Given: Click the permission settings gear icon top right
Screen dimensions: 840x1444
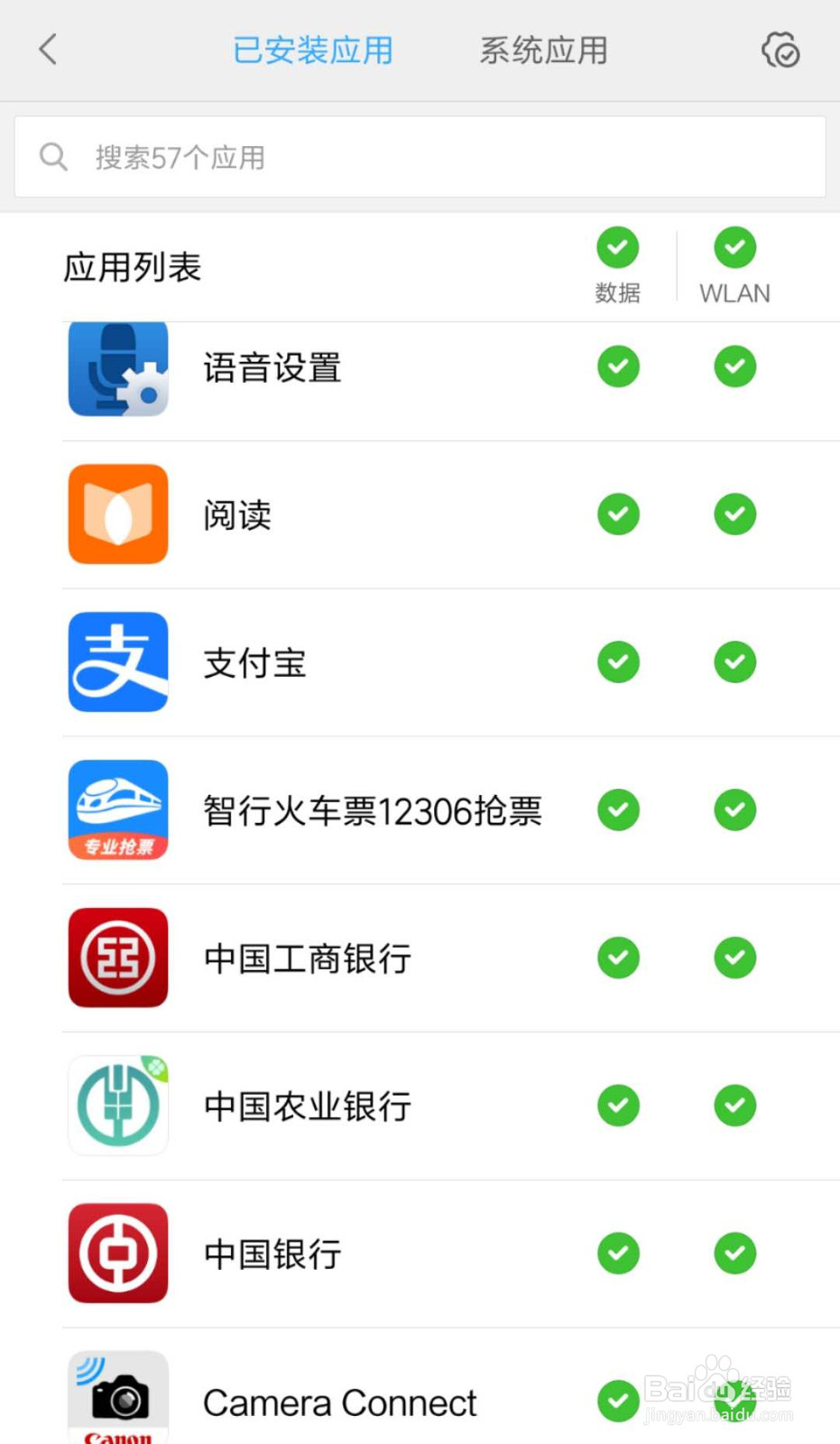Looking at the screenshot, I should coord(780,50).
